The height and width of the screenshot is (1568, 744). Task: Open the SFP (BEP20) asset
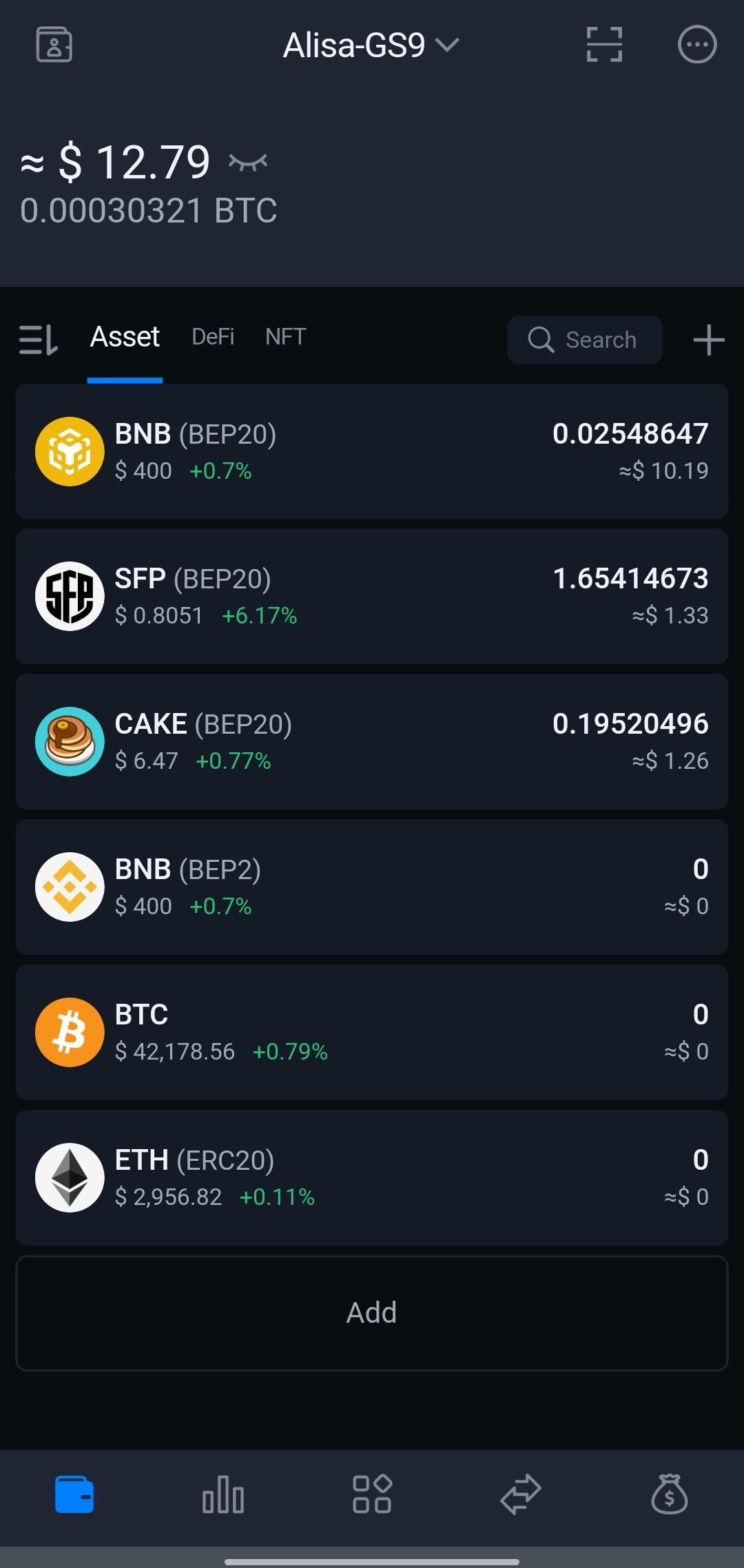(x=372, y=597)
